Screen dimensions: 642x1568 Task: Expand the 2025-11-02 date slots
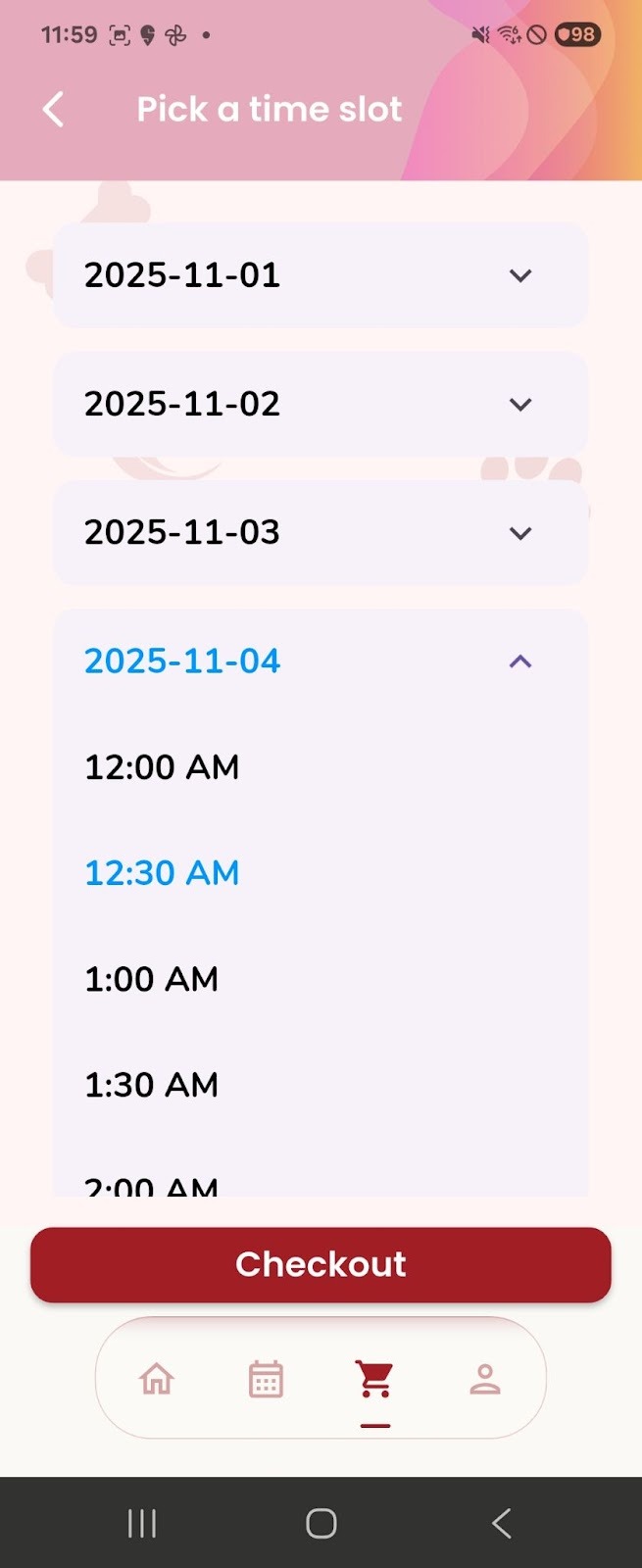321,404
